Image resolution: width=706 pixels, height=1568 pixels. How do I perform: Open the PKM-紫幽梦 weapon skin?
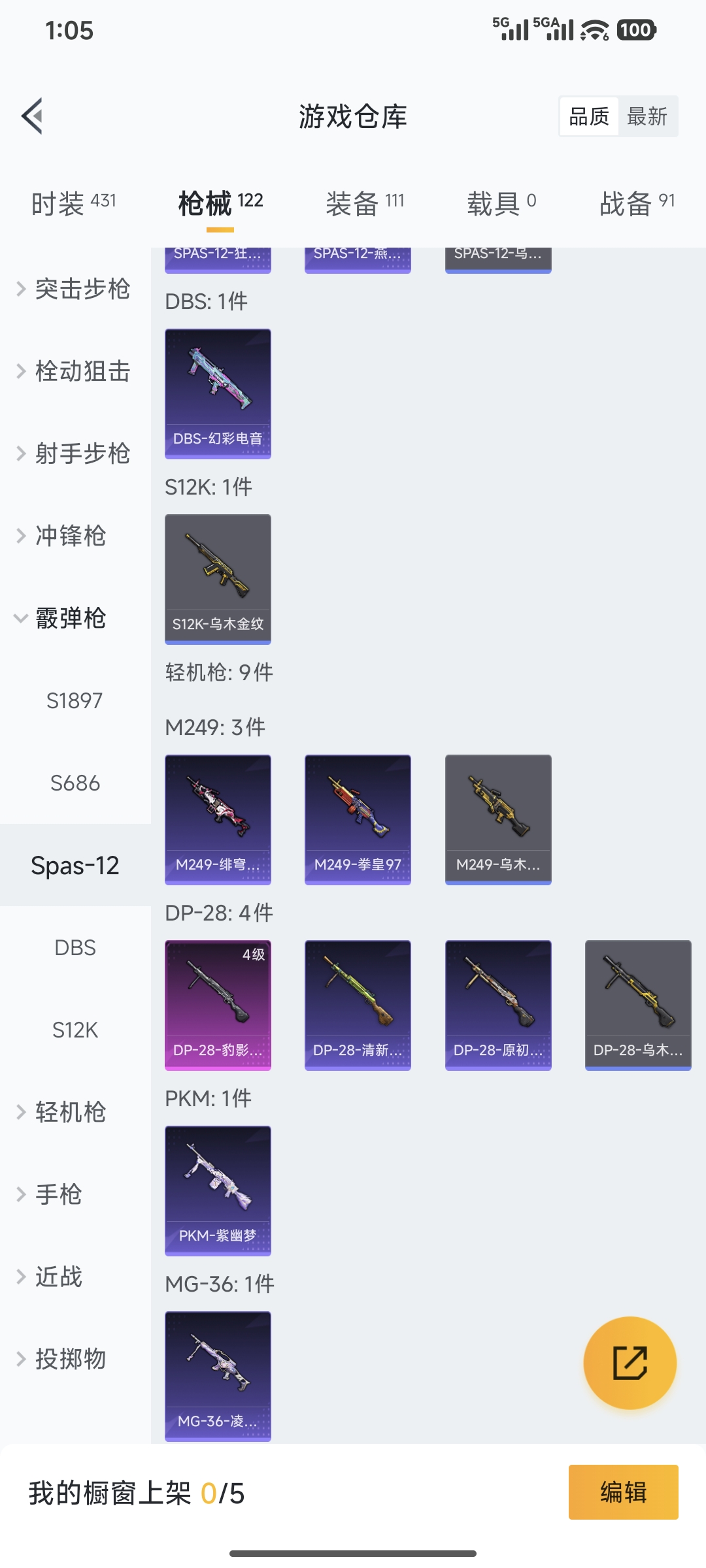tap(218, 1190)
